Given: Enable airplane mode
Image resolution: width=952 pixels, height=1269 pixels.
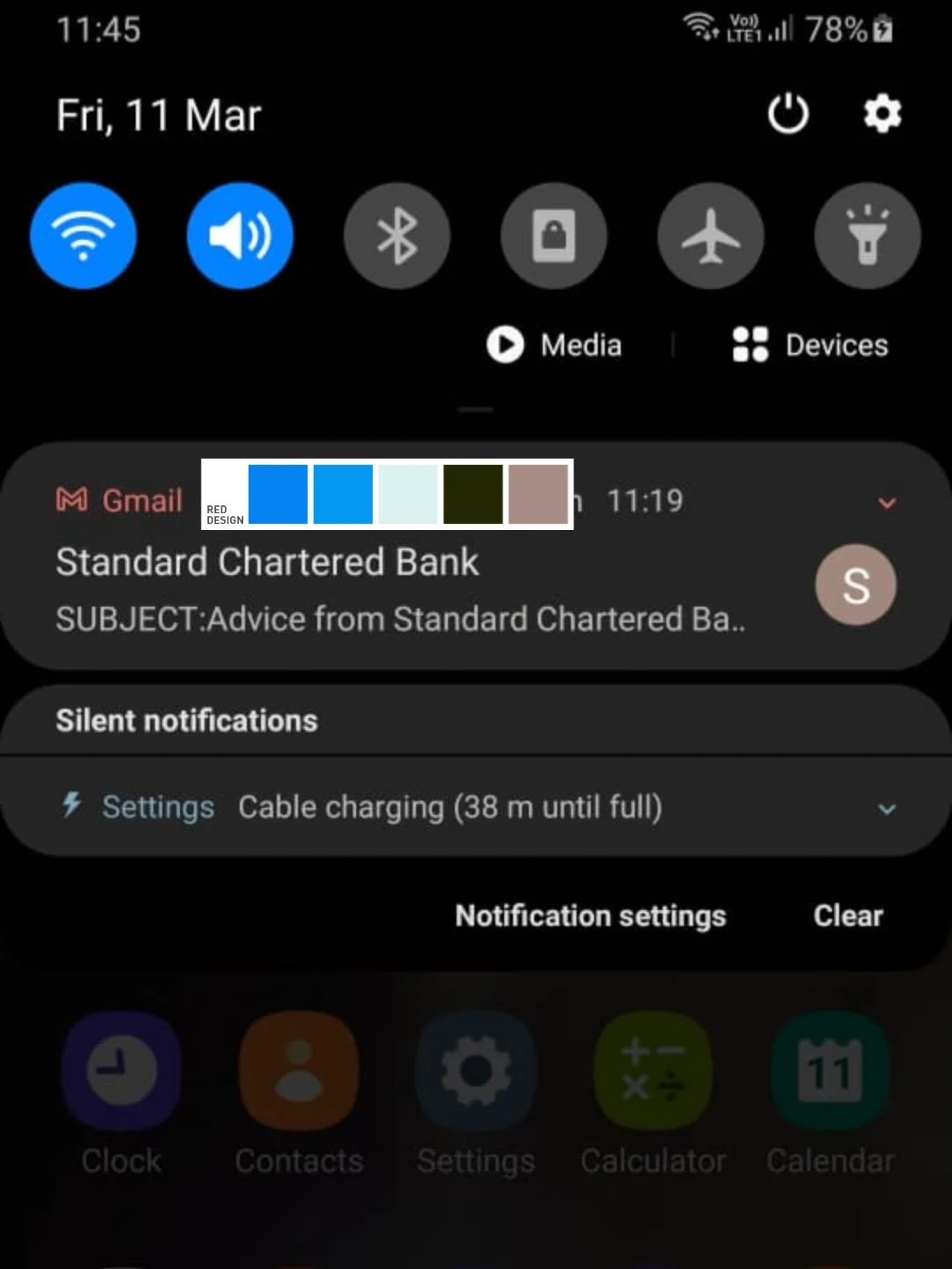Looking at the screenshot, I should [710, 235].
